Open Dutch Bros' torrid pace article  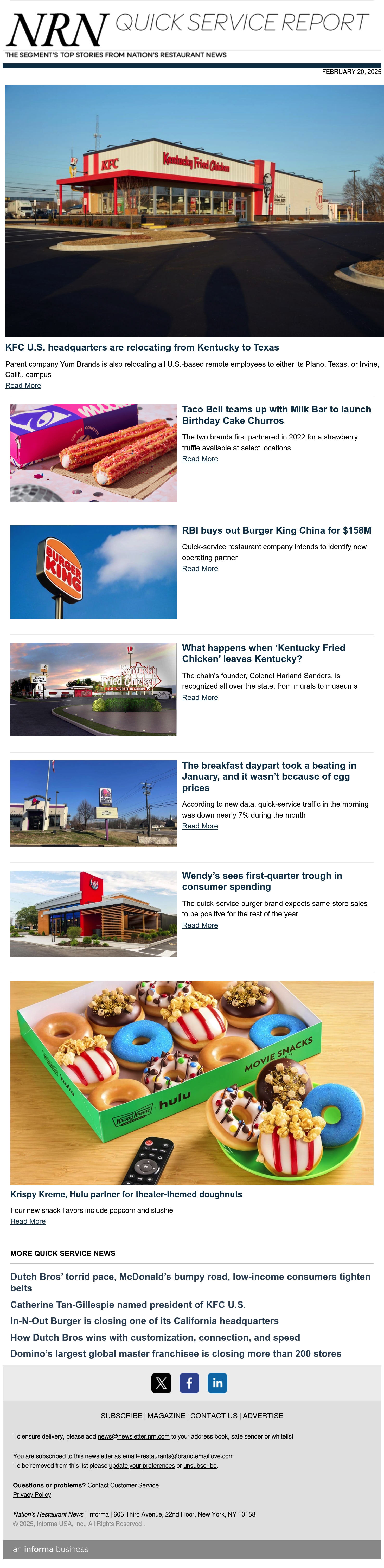click(190, 1282)
